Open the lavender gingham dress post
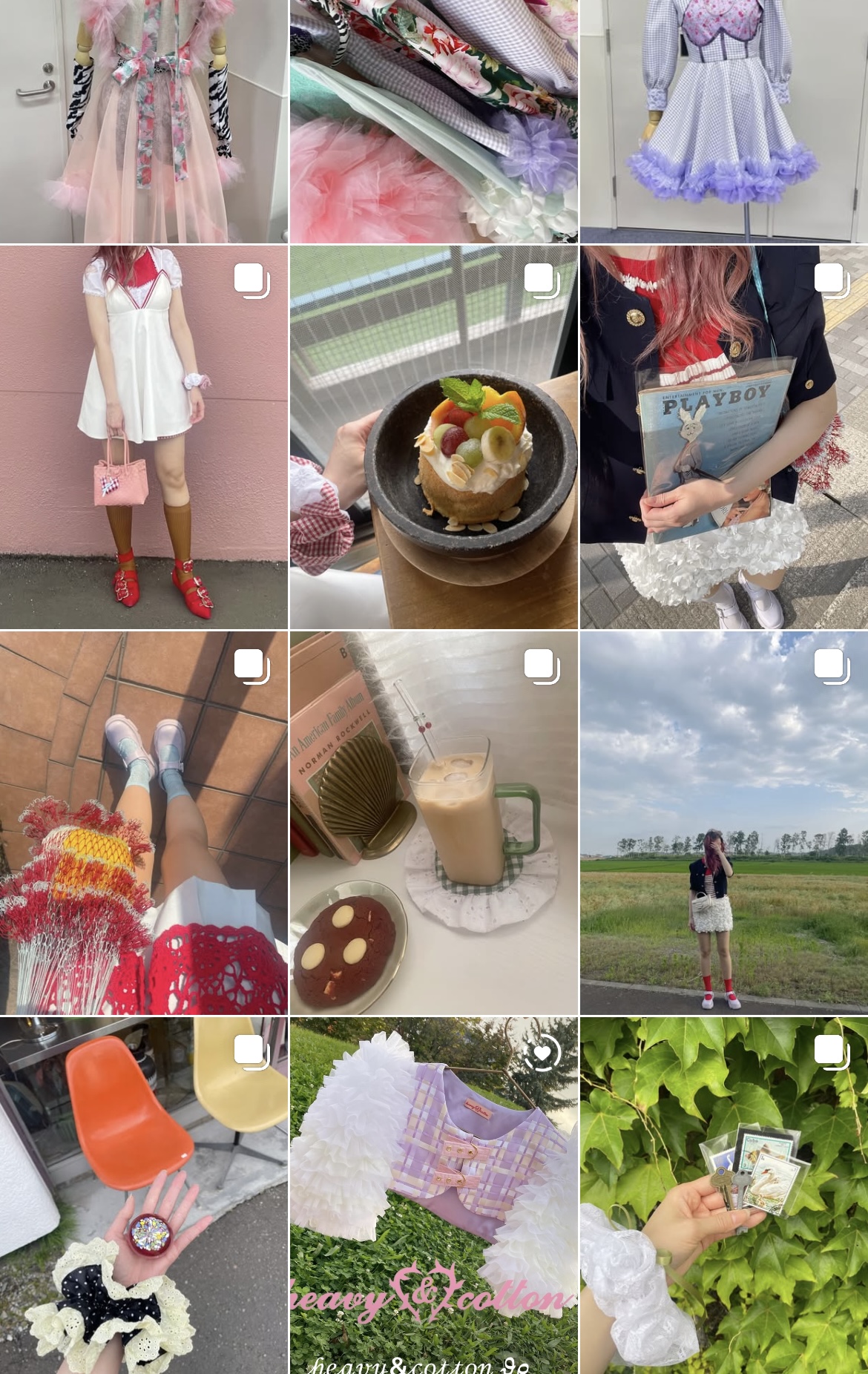 pos(724,121)
